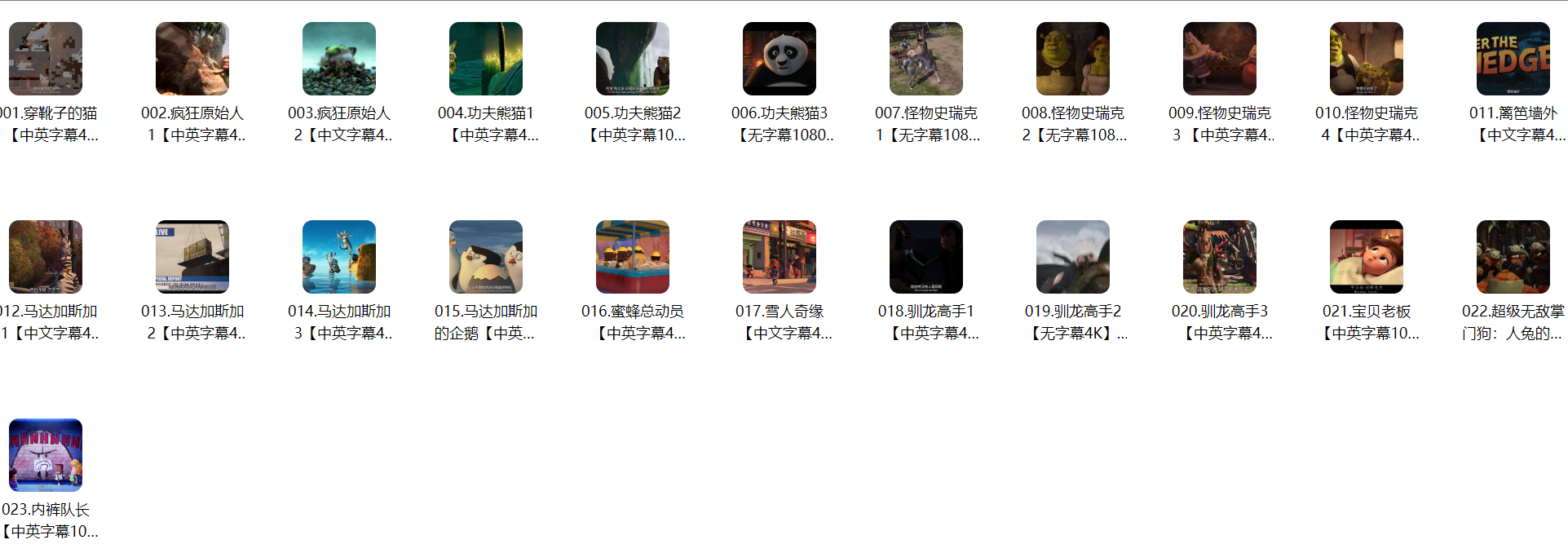Open 009.怪物史瑞克3 video

click(x=1220, y=59)
